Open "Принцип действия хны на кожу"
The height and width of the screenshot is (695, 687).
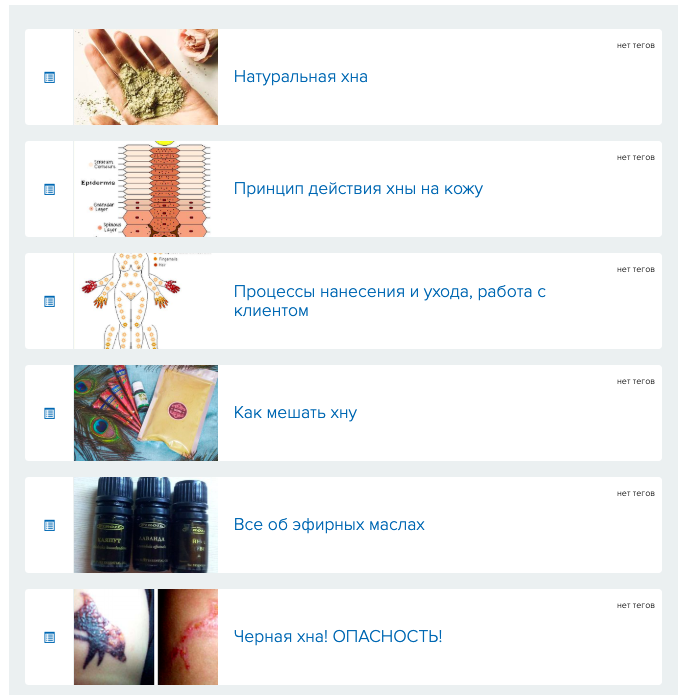[357, 189]
